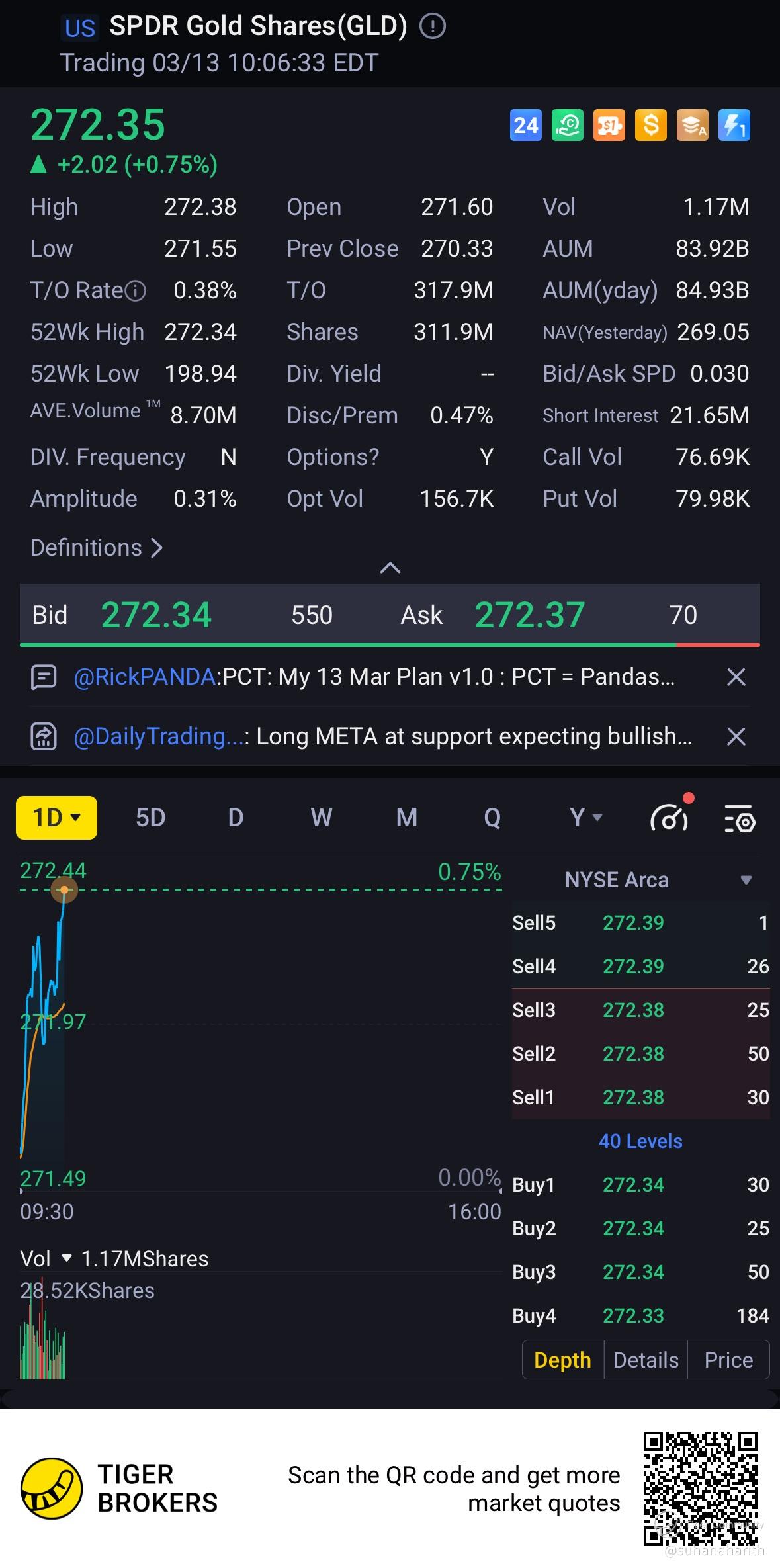This screenshot has width=780, height=1568.
Task: Switch chart to 5D
Action: pyautogui.click(x=150, y=818)
